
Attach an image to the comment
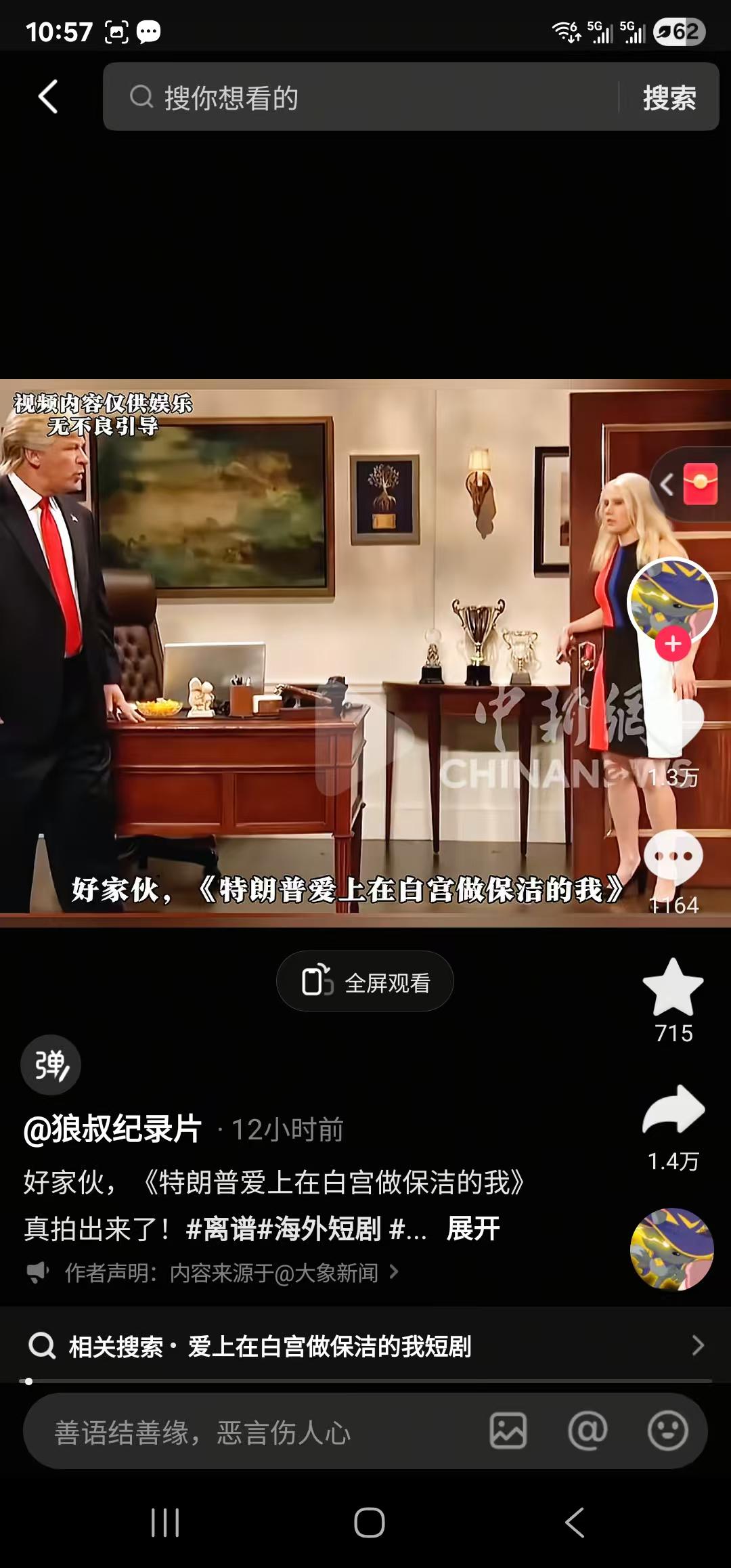tap(508, 1431)
